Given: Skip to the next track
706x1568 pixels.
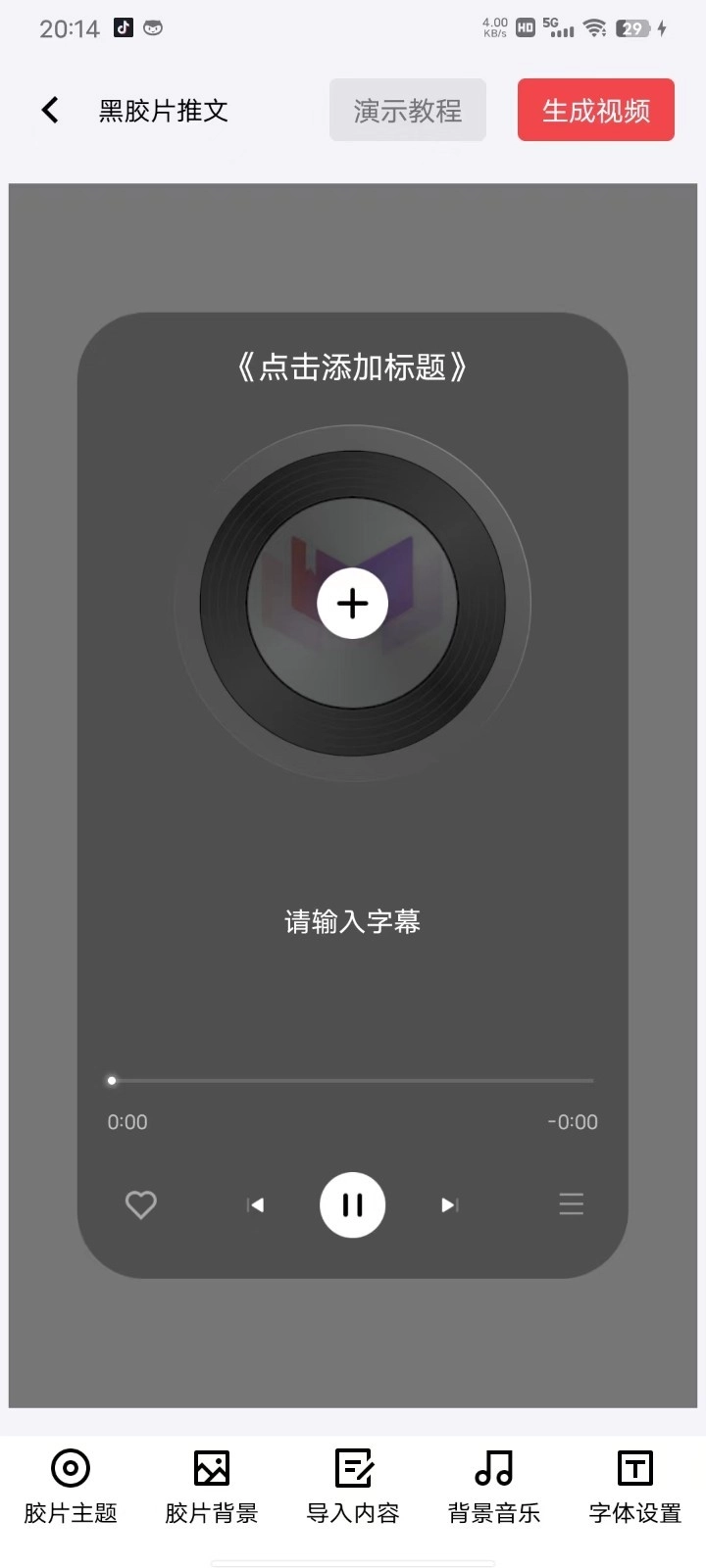Looking at the screenshot, I should pos(448,1204).
